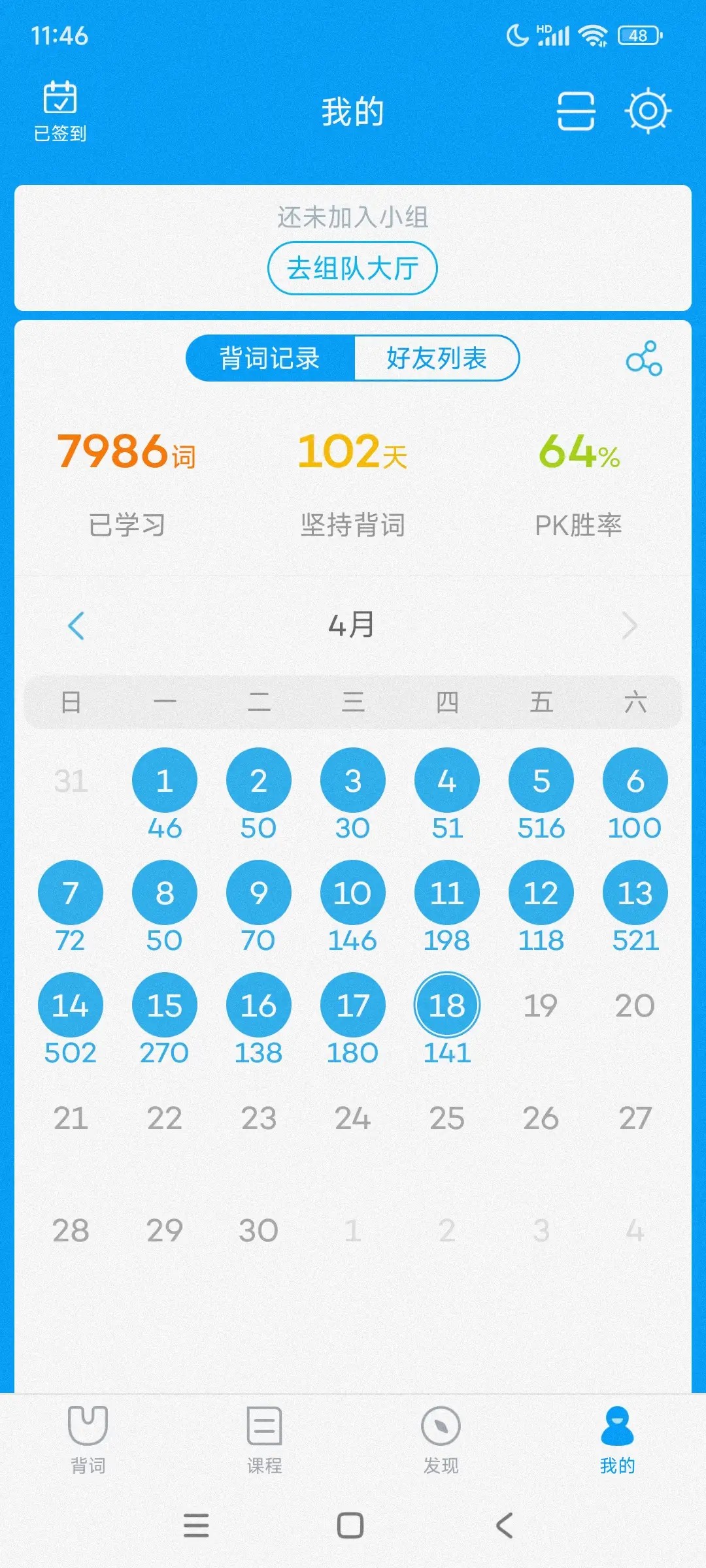706x1568 pixels.
Task: Go to previous month in calendar
Action: [x=76, y=626]
